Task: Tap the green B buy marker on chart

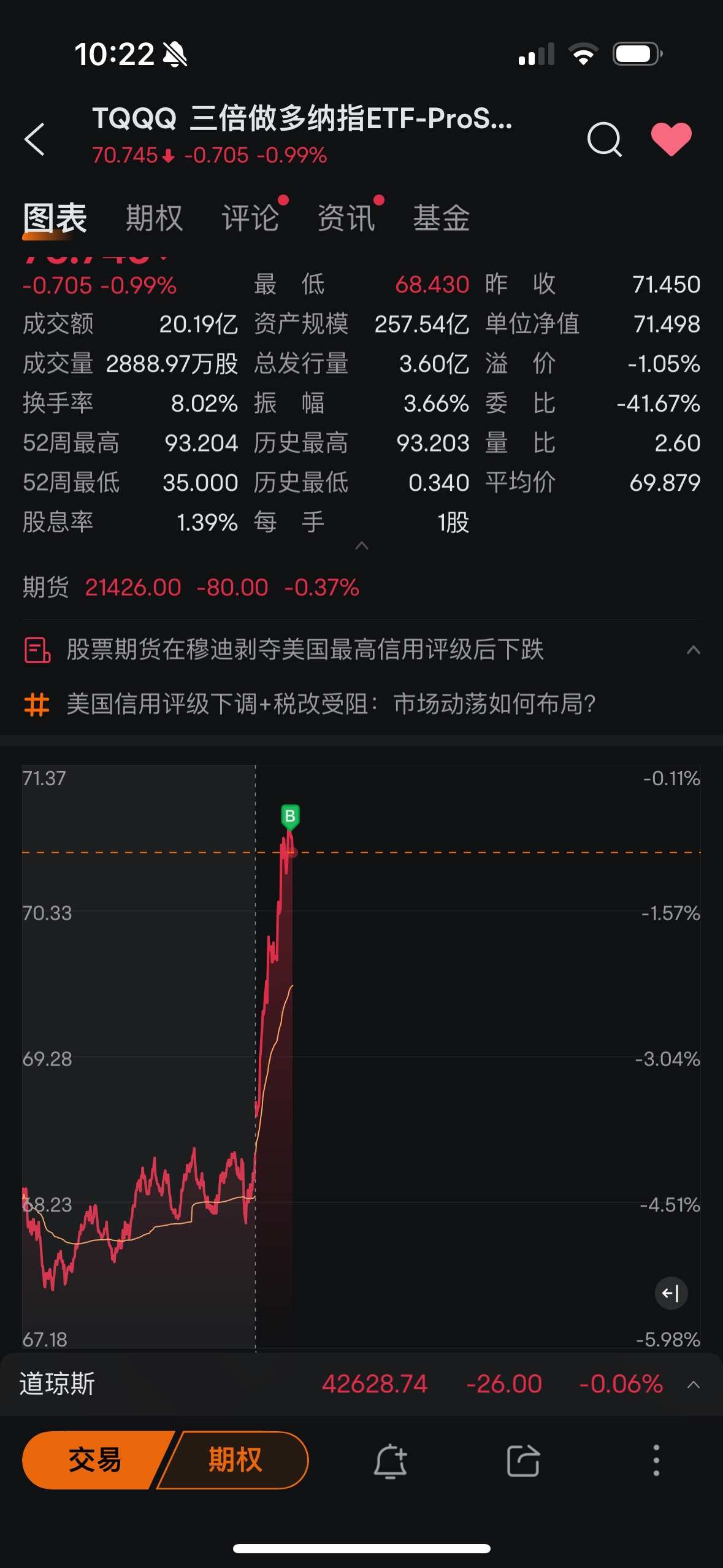Action: [290, 817]
